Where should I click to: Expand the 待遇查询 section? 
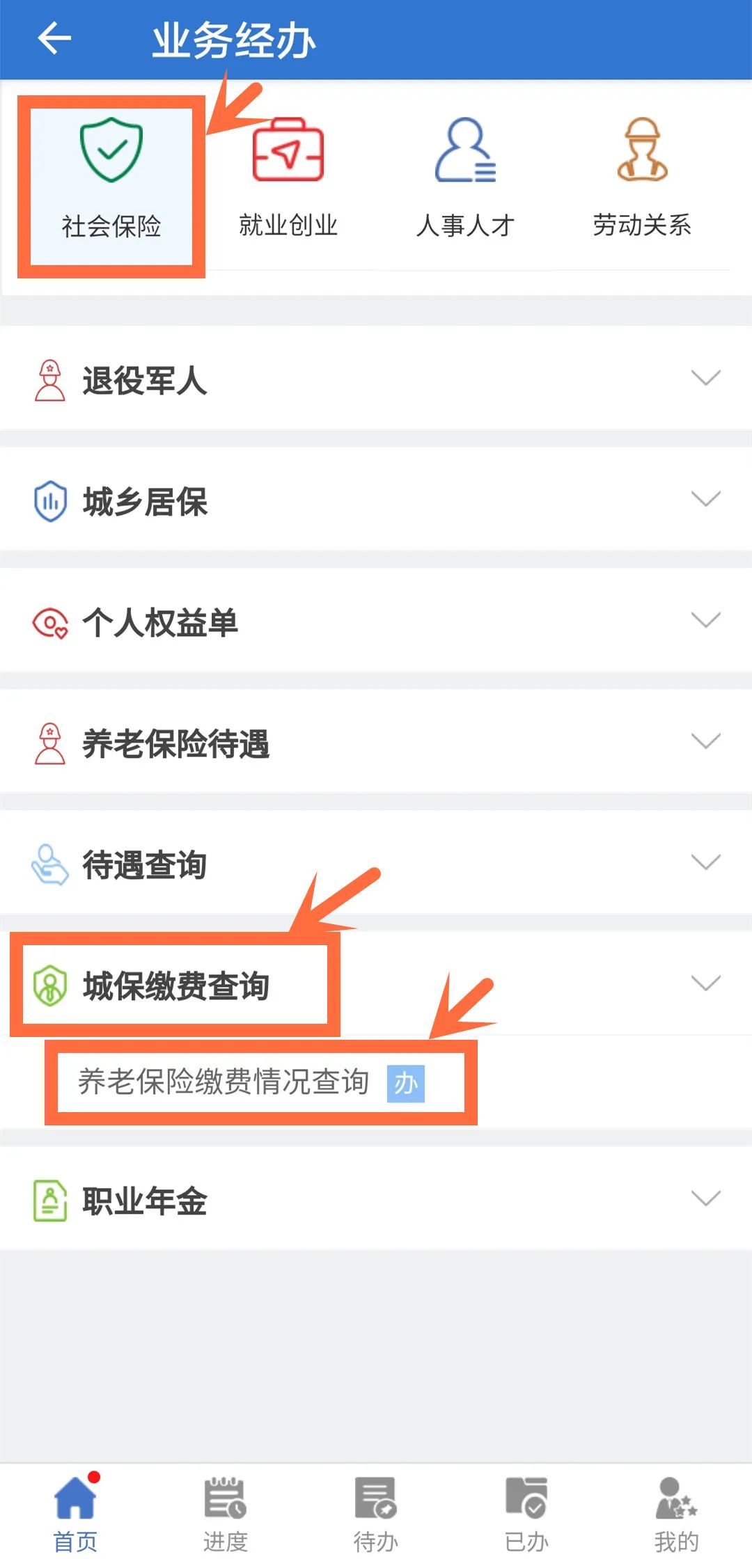coord(376,864)
